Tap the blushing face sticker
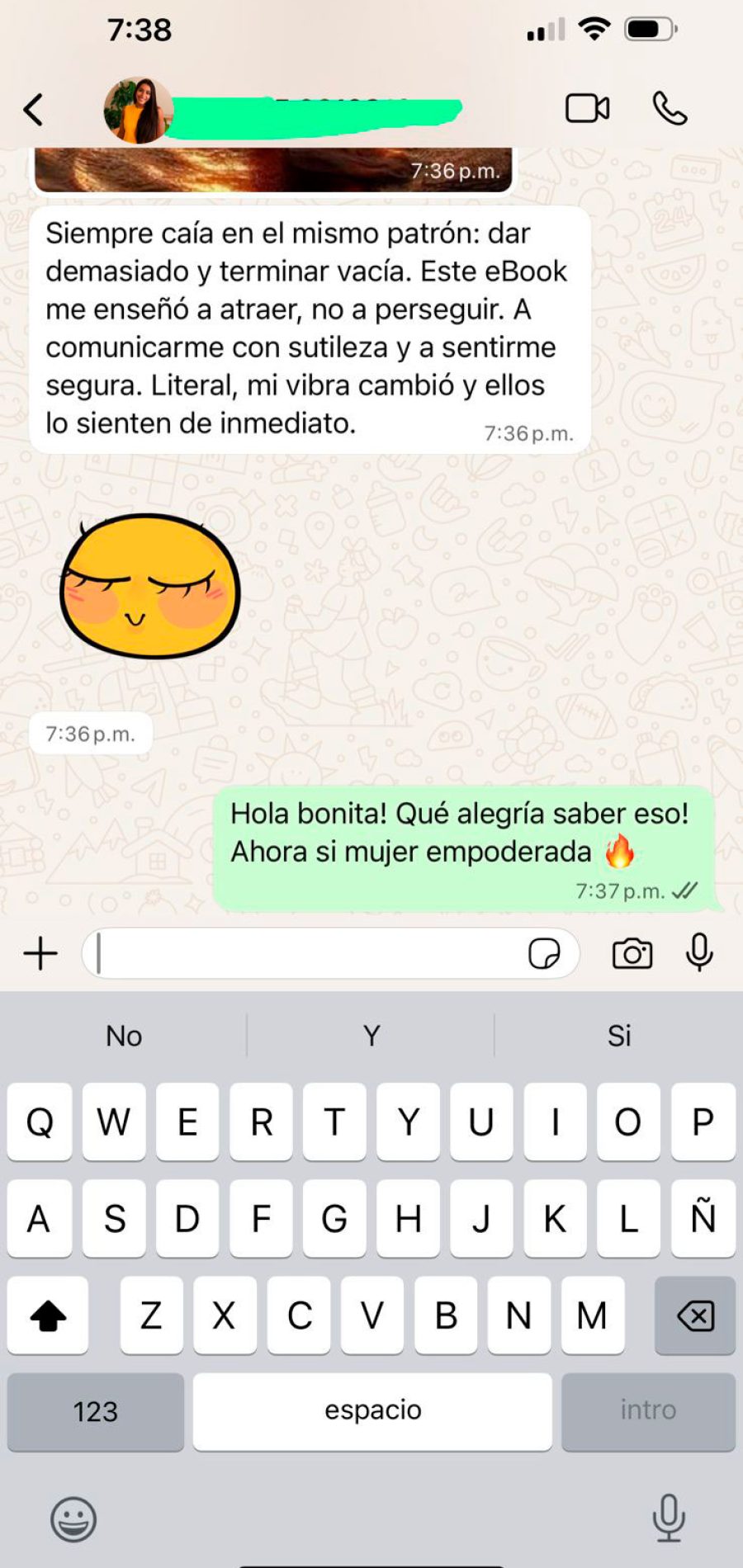 pyautogui.click(x=149, y=587)
